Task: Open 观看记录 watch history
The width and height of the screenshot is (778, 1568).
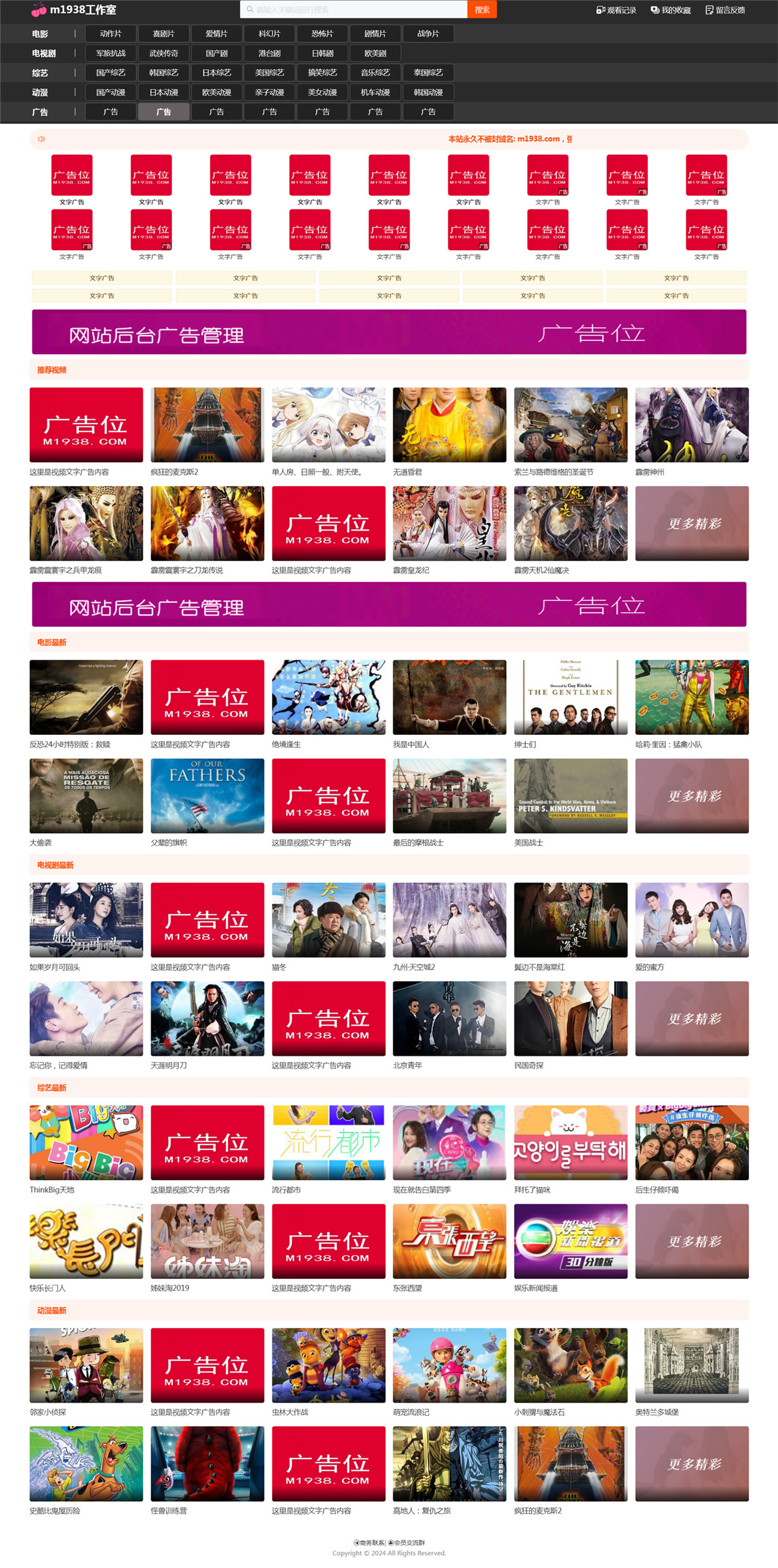Action: [x=616, y=10]
